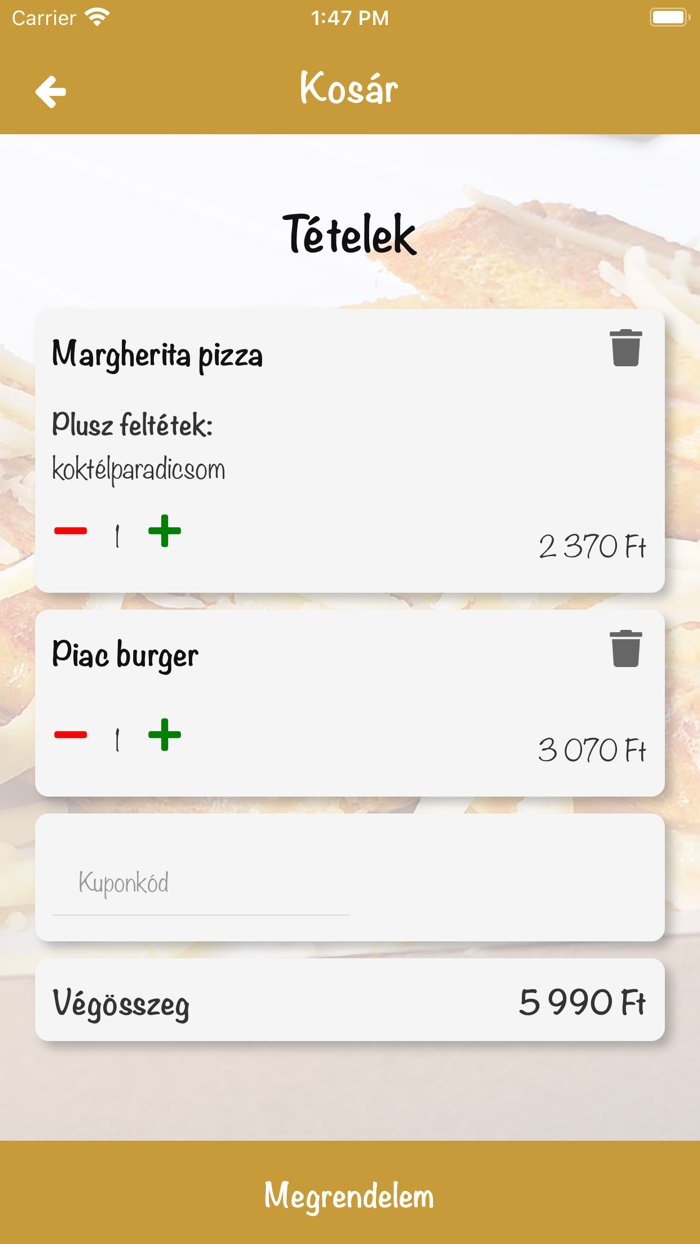Tap the Megrendelem order button
The height and width of the screenshot is (1244, 700).
pyautogui.click(x=350, y=1194)
